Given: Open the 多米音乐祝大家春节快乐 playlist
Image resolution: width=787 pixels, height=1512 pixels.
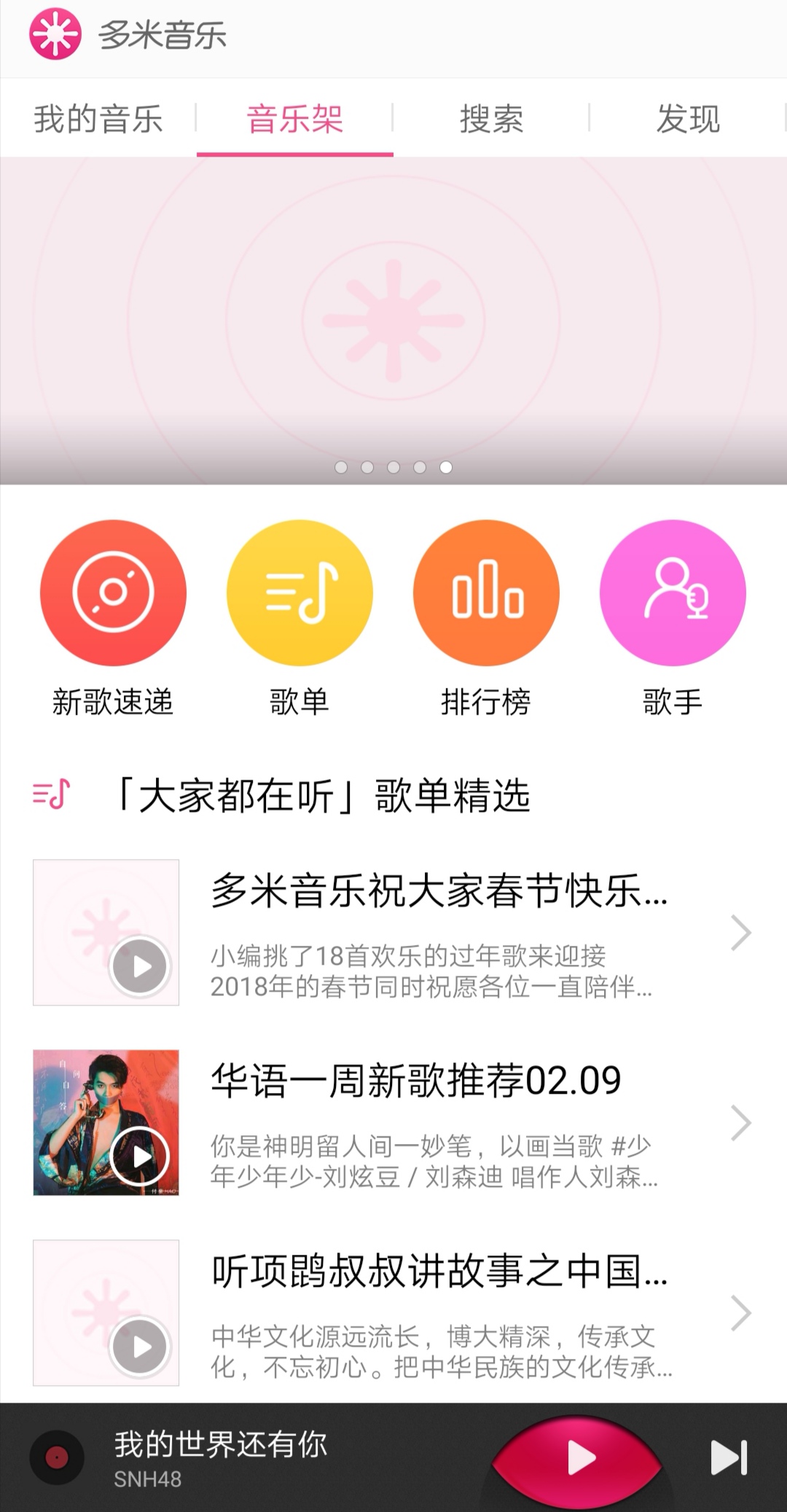Looking at the screenshot, I should click(x=437, y=898).
